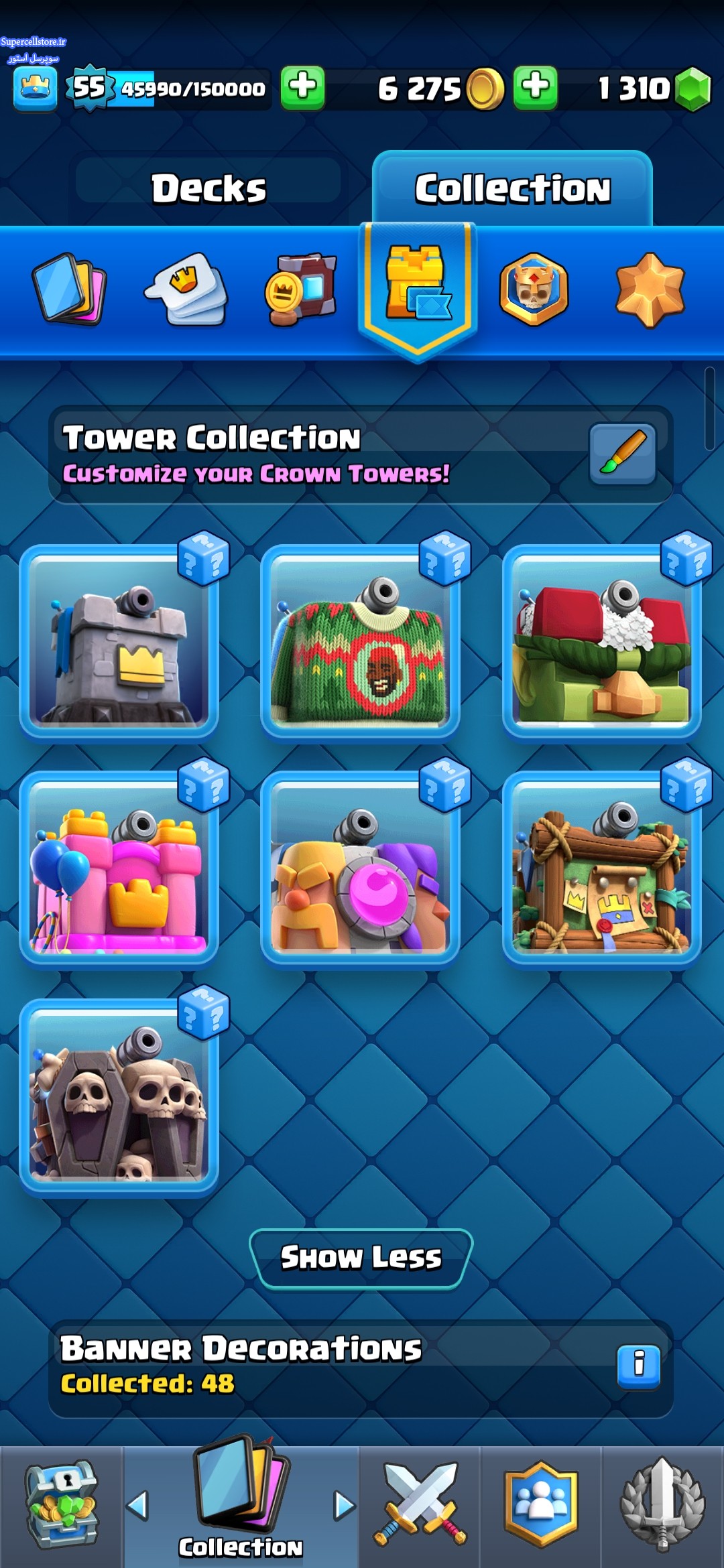The height and width of the screenshot is (1568, 724).
Task: Select the Christmas sweater tower skin
Action: pyautogui.click(x=360, y=641)
